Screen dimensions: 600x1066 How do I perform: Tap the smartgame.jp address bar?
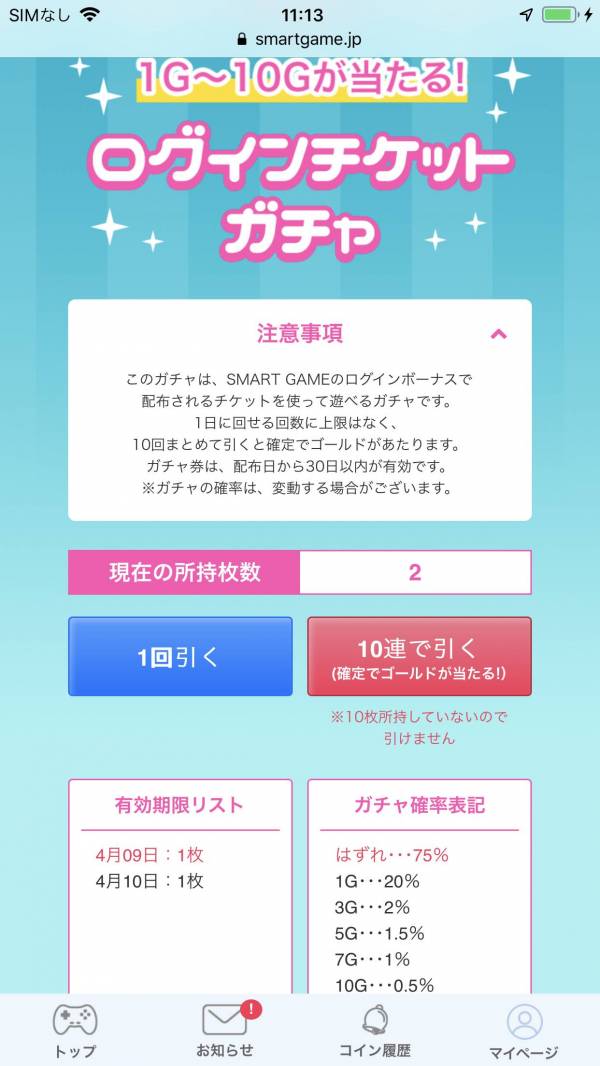[300, 40]
